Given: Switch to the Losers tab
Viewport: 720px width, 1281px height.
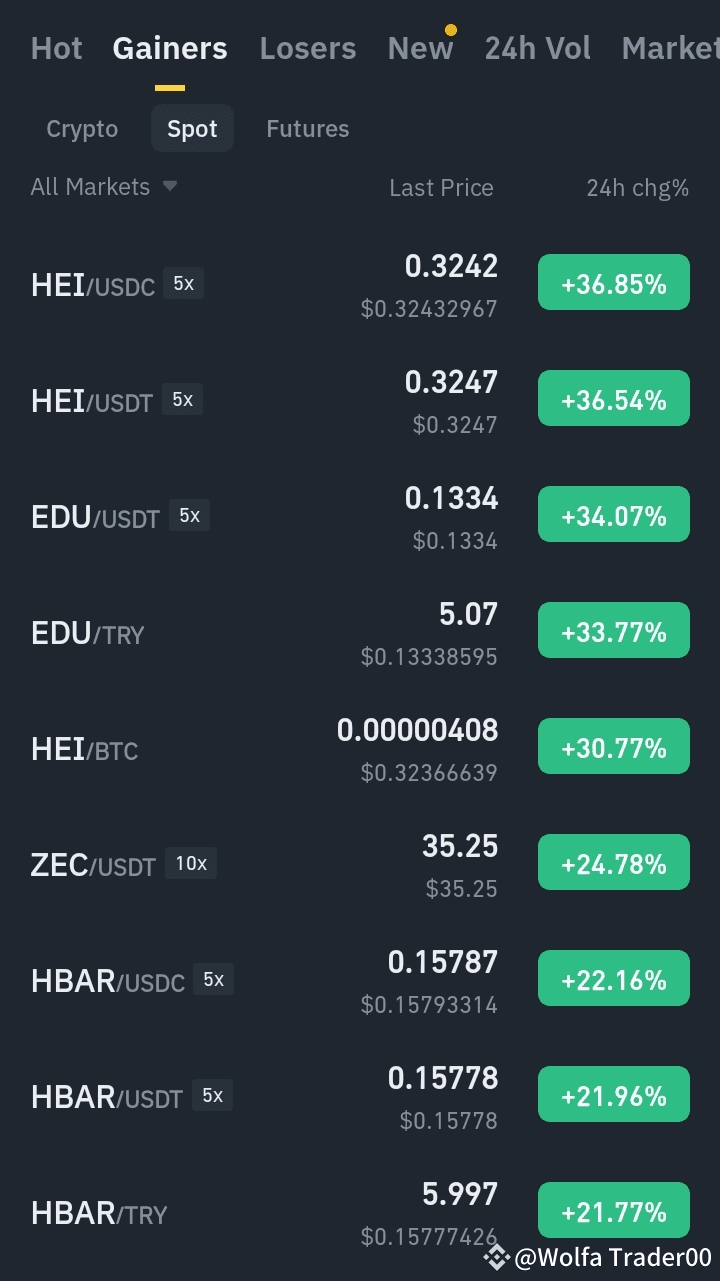Looking at the screenshot, I should point(308,48).
